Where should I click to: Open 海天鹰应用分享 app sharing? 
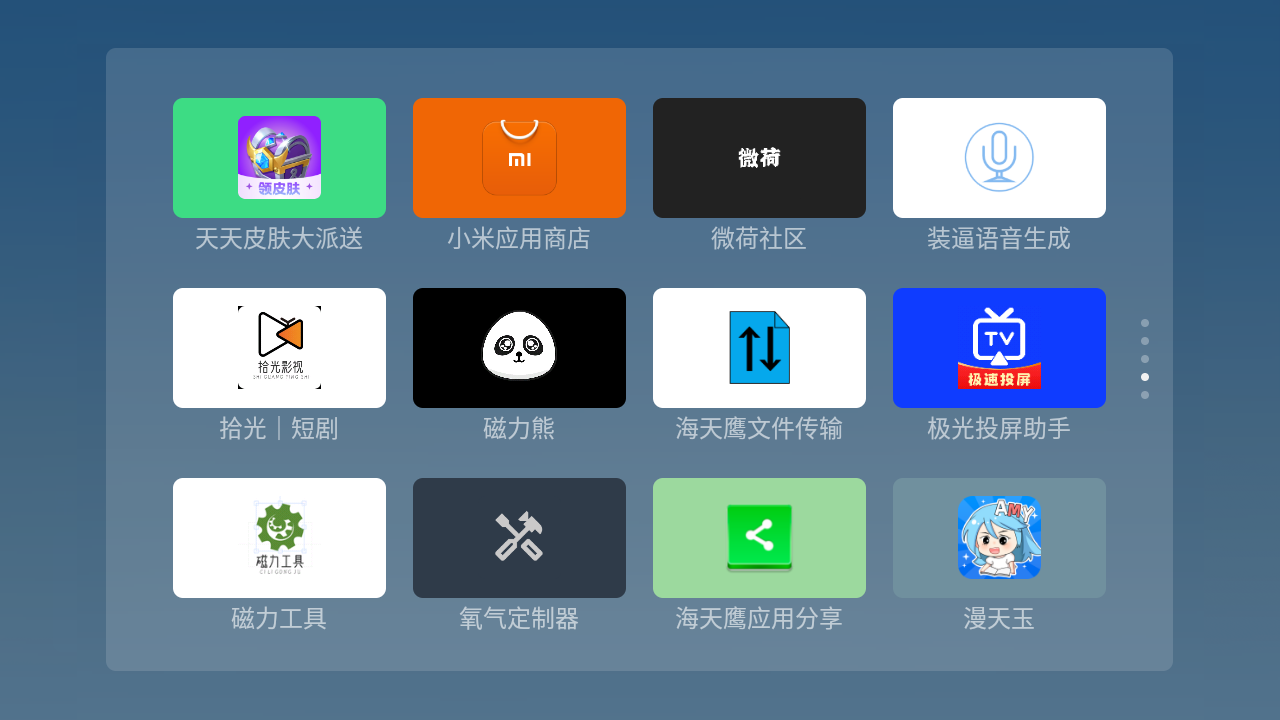[x=759, y=538]
